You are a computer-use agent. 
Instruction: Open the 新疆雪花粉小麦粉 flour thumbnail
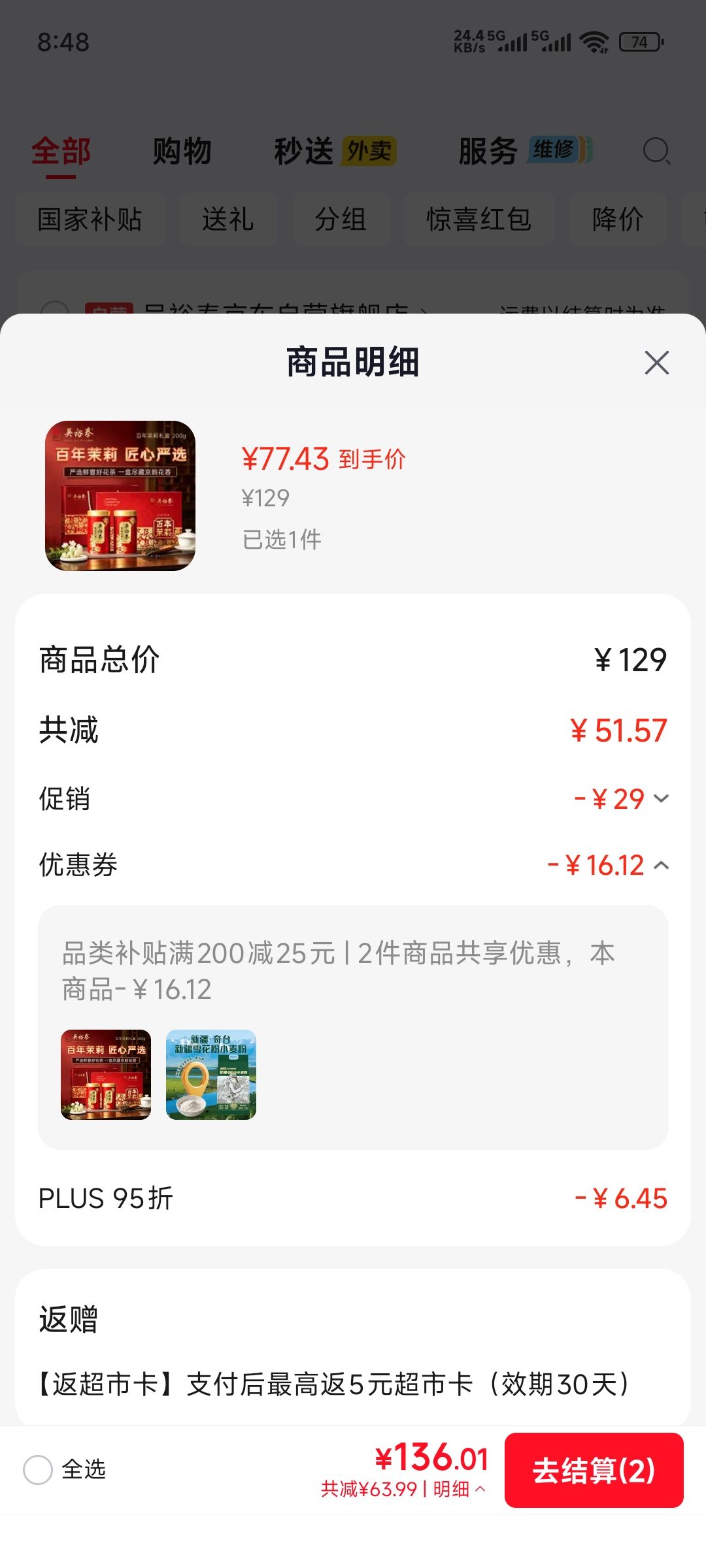click(211, 1075)
